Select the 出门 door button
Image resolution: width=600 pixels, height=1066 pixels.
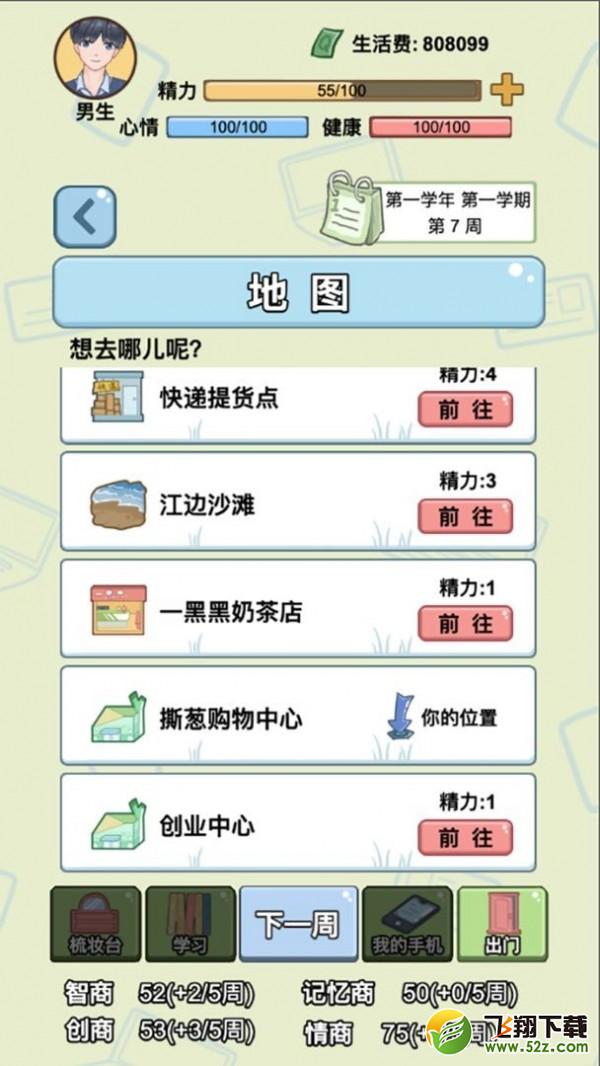(x=502, y=924)
